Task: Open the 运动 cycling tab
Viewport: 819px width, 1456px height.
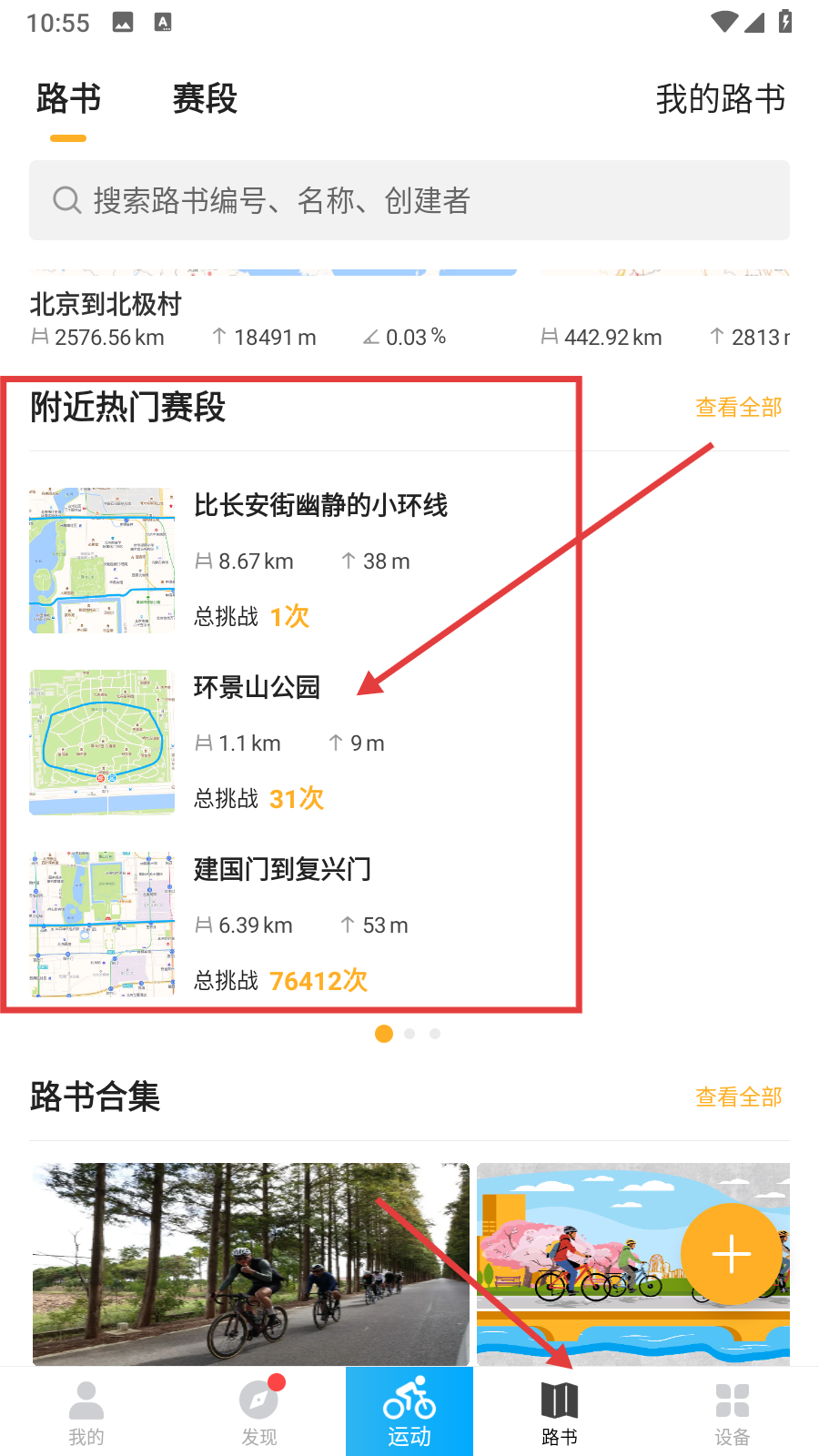Action: (x=409, y=1411)
